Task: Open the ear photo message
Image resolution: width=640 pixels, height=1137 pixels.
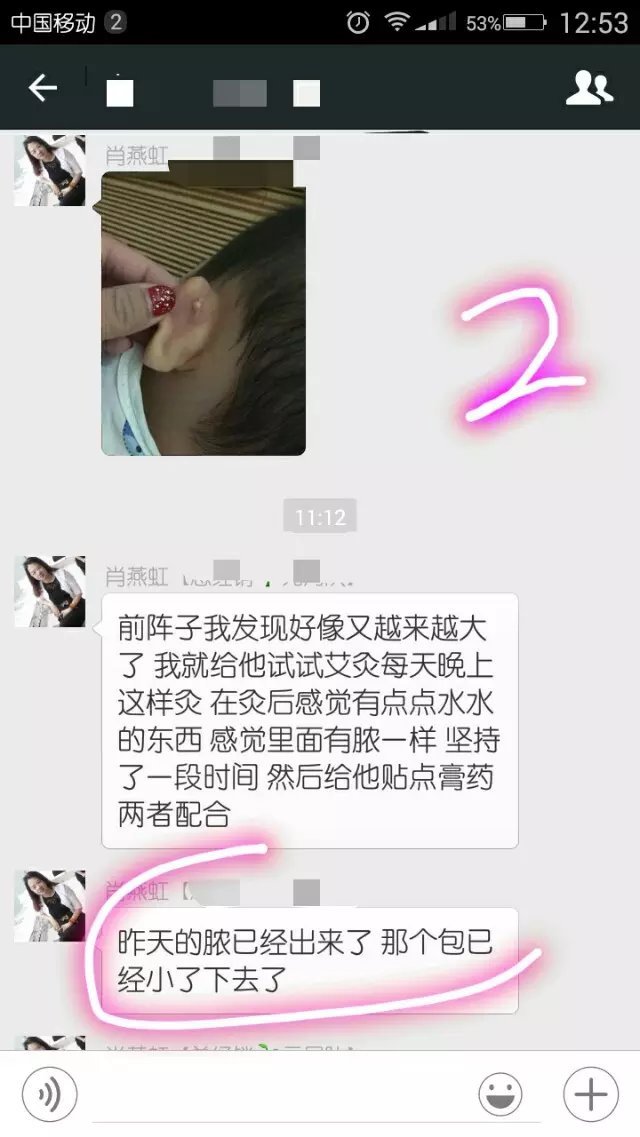Action: (x=203, y=313)
